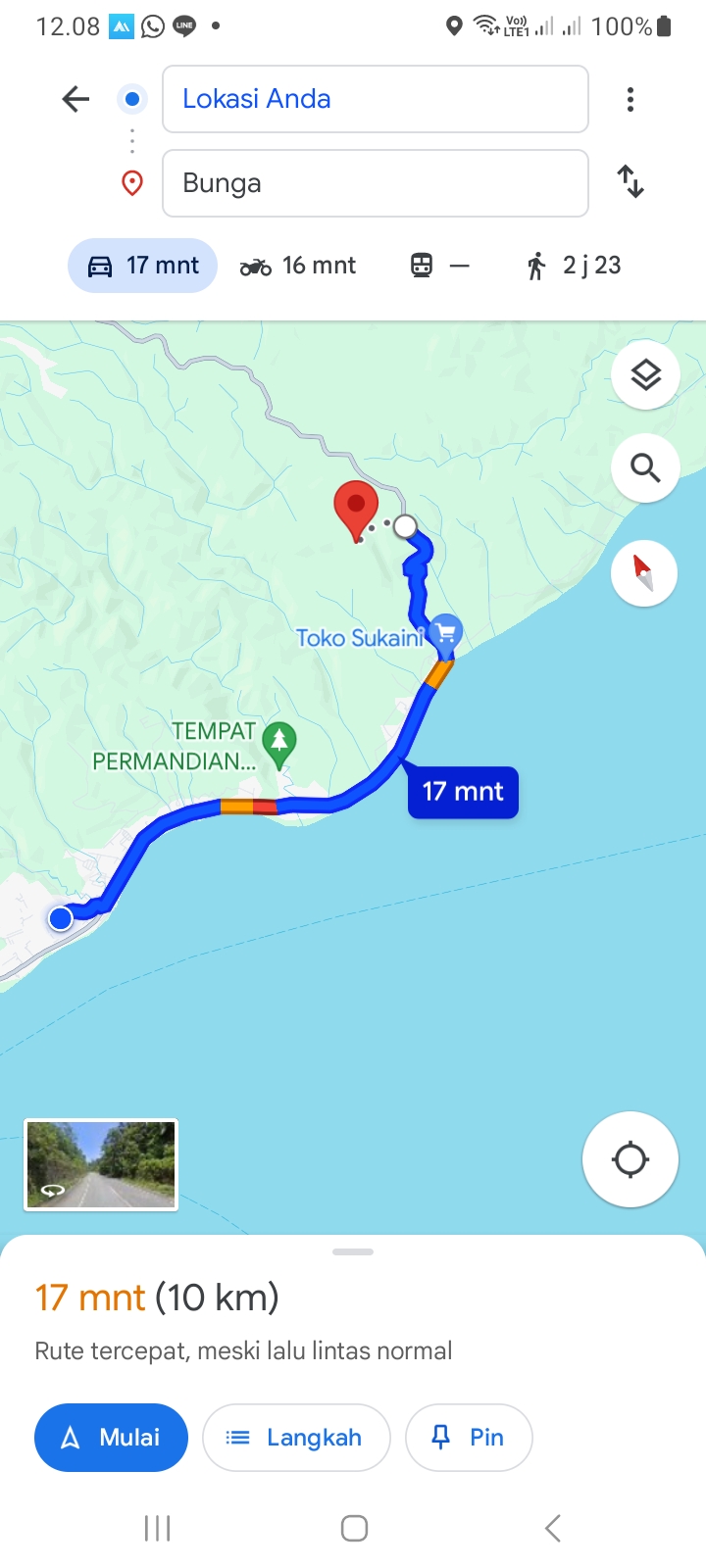Open the map layers button

coord(645,375)
